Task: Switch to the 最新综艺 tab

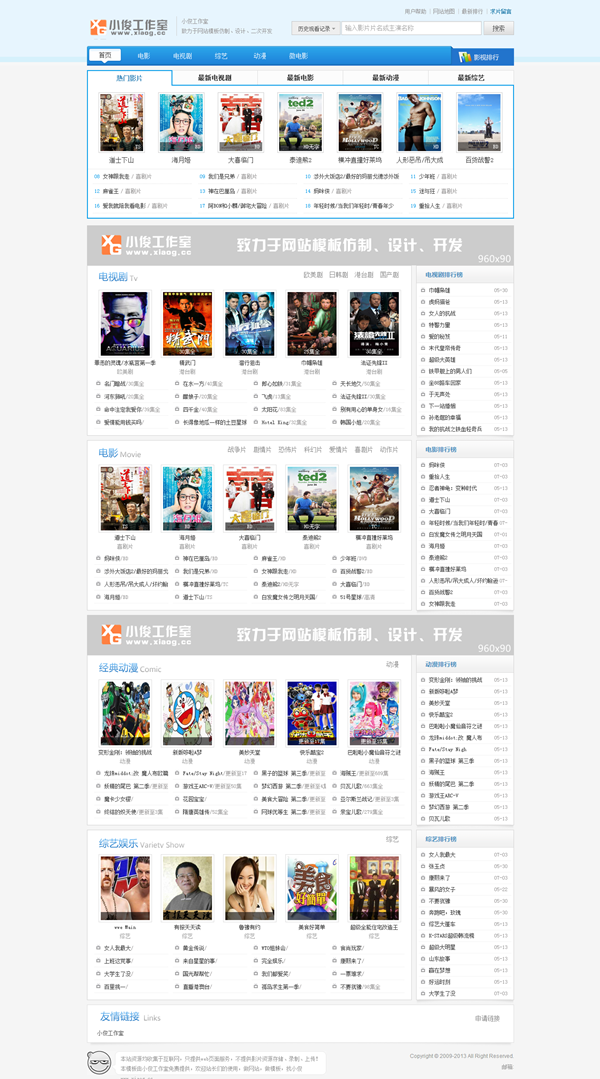Action: click(471, 77)
